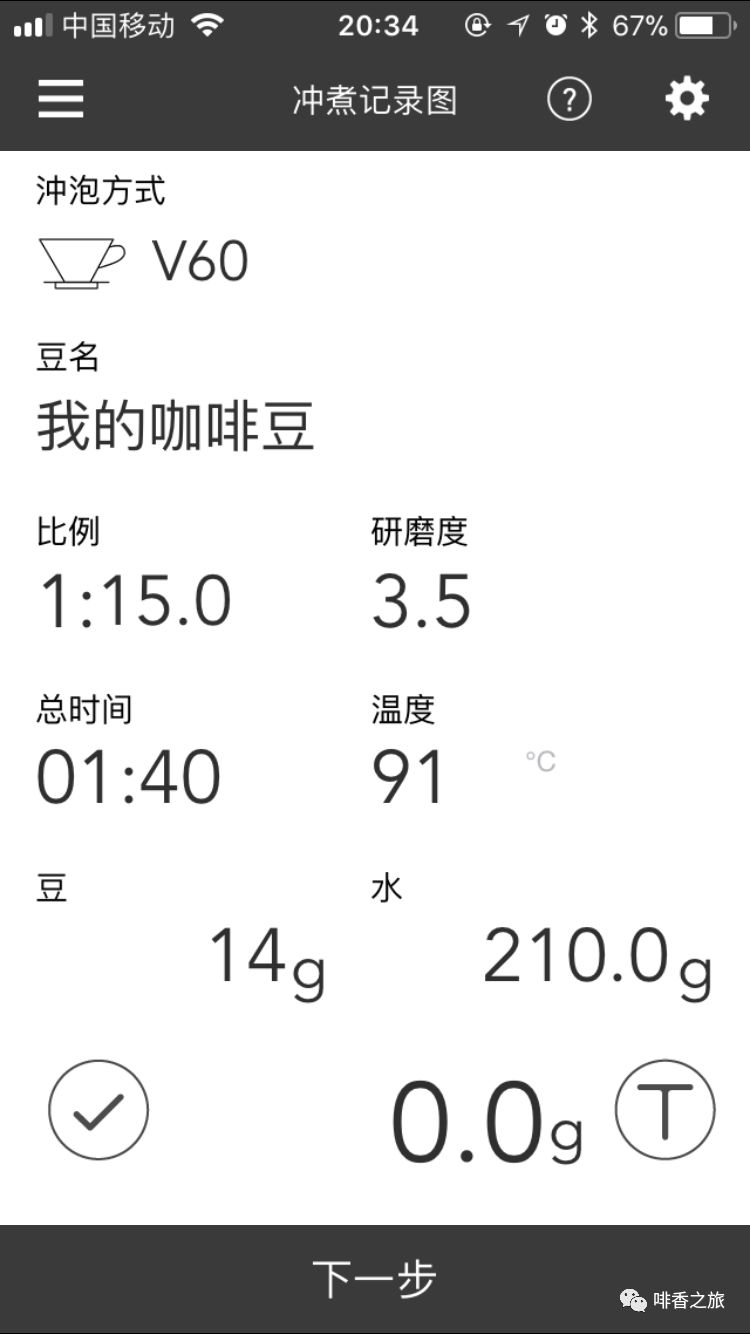The height and width of the screenshot is (1334, 750).
Task: Edit the bean name 我的咖啡豆
Action: (176, 425)
